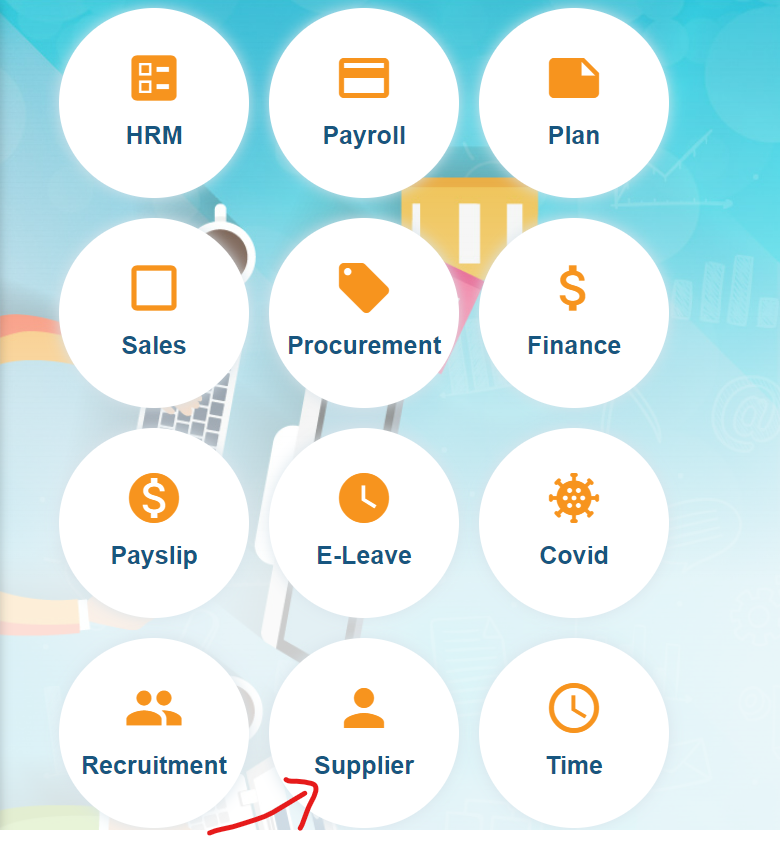Open the Sales section

click(154, 313)
